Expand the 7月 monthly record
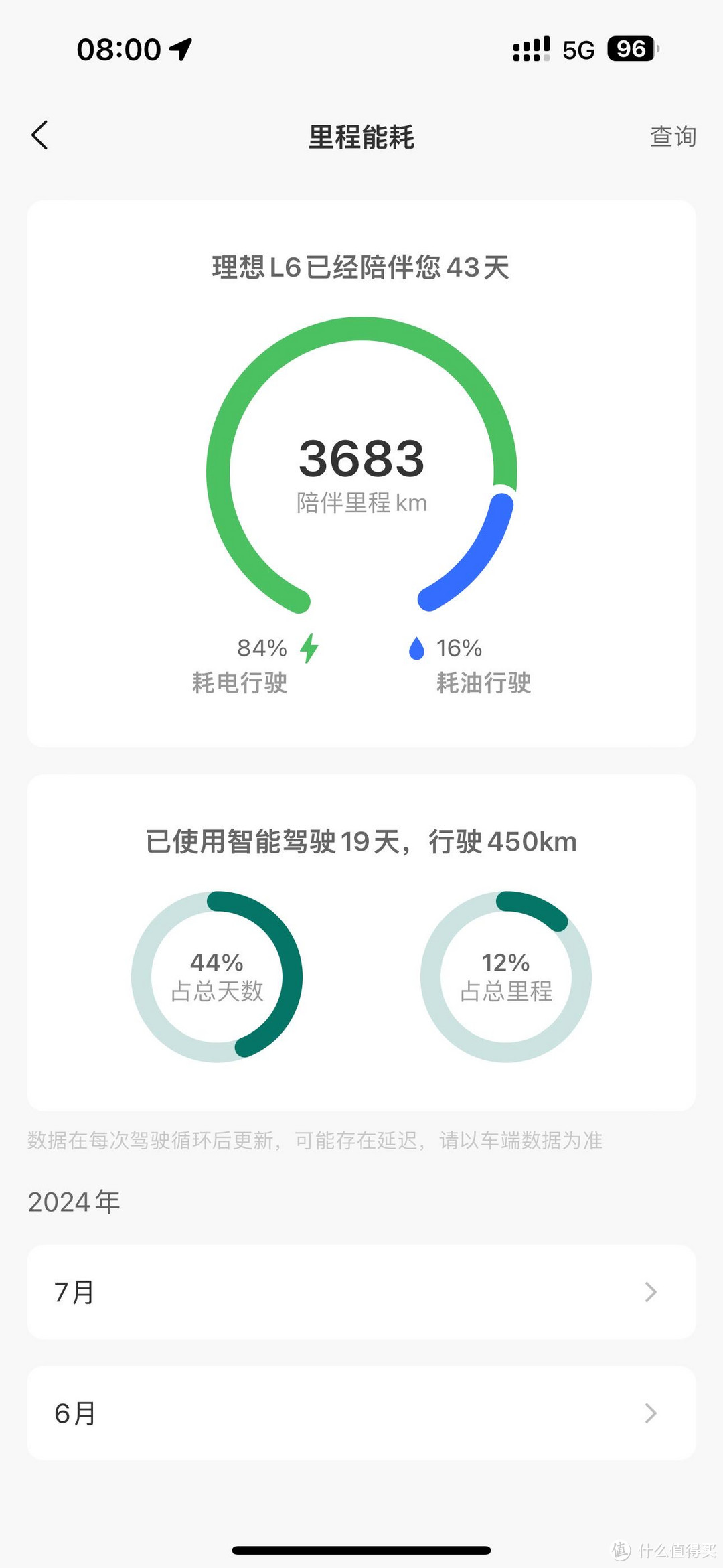 coord(361,1292)
